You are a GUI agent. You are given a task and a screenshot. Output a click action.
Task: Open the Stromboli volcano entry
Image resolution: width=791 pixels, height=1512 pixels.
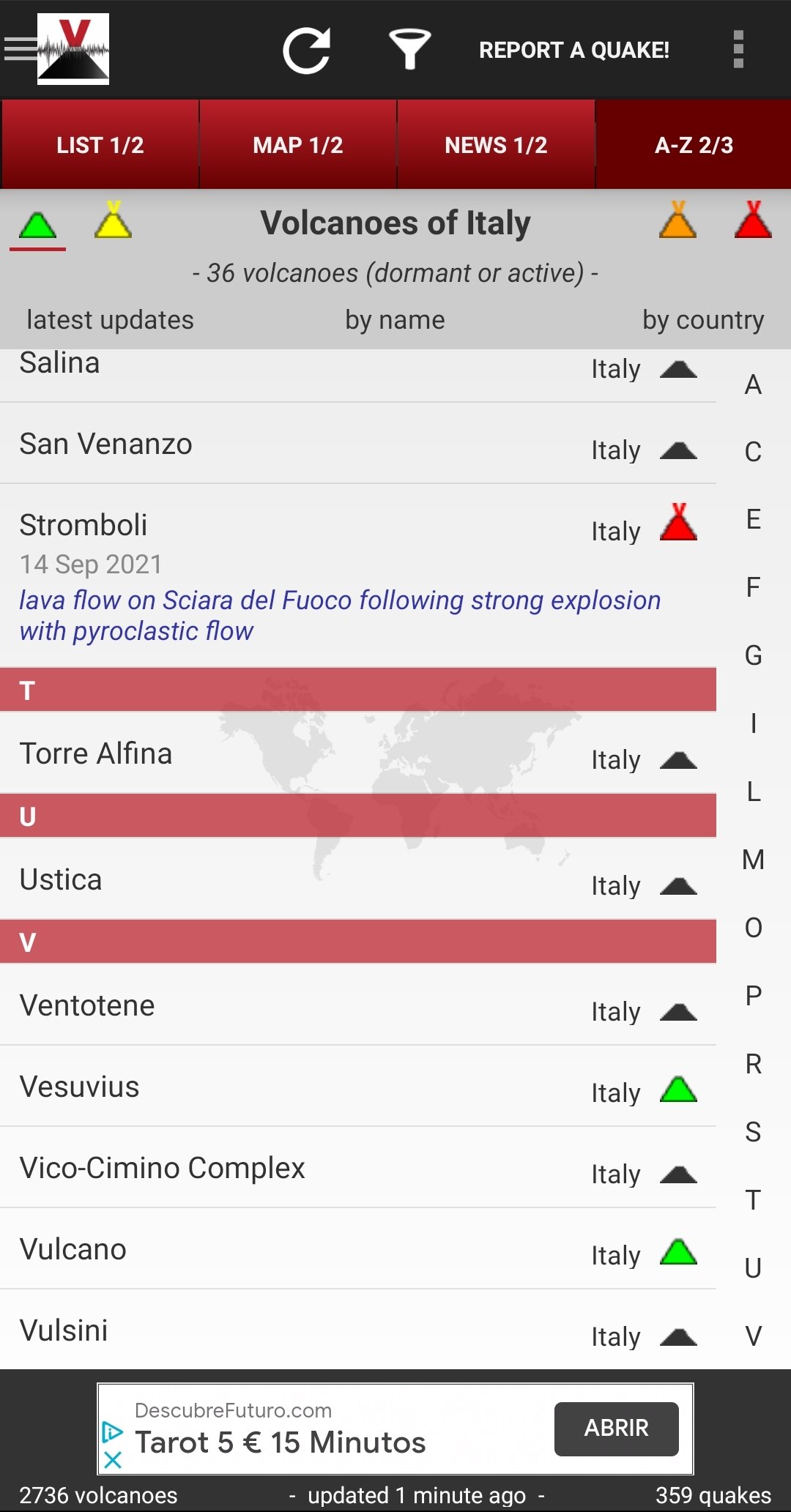(358, 576)
